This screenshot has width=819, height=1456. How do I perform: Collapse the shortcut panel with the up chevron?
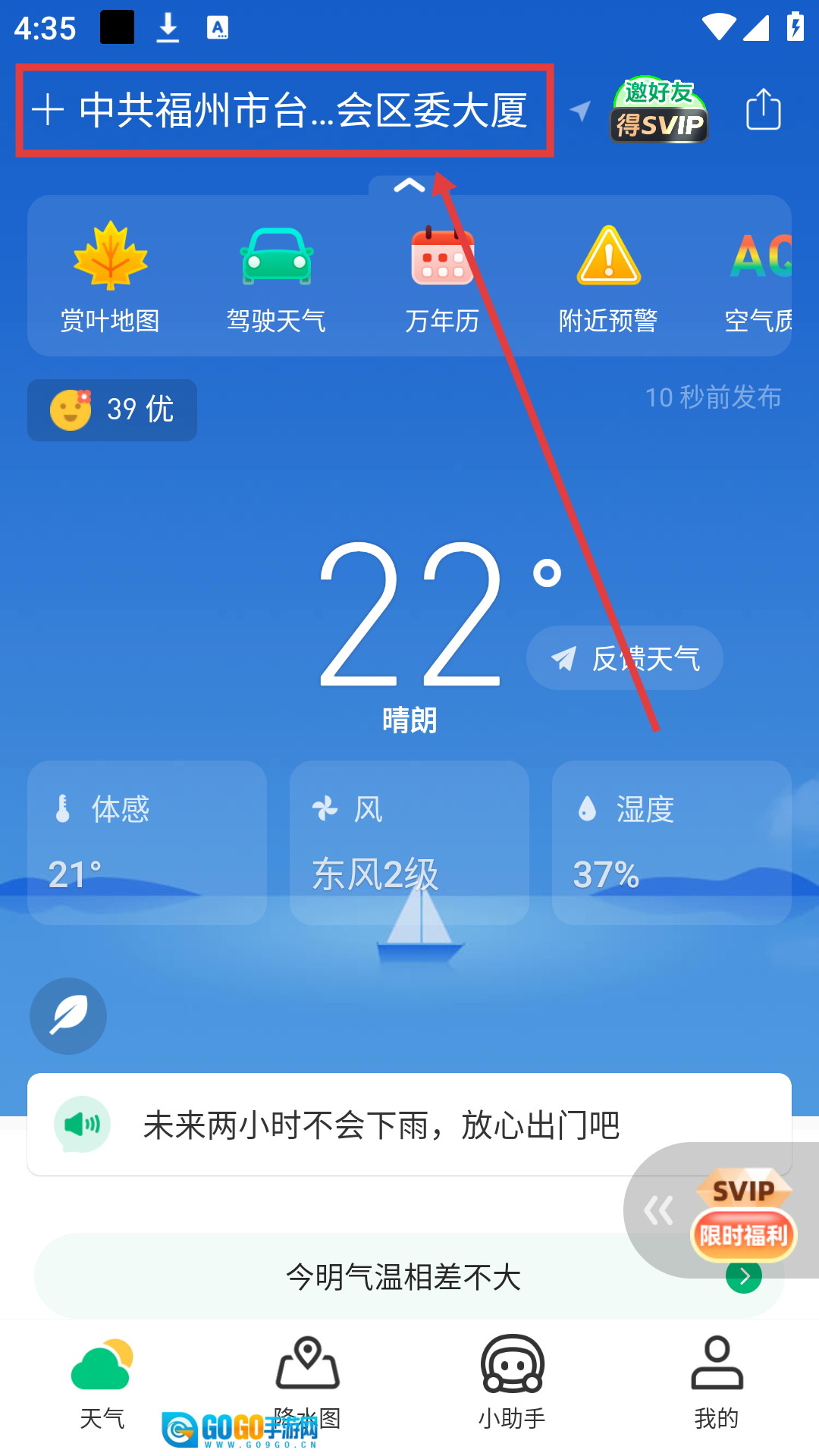pyautogui.click(x=409, y=186)
